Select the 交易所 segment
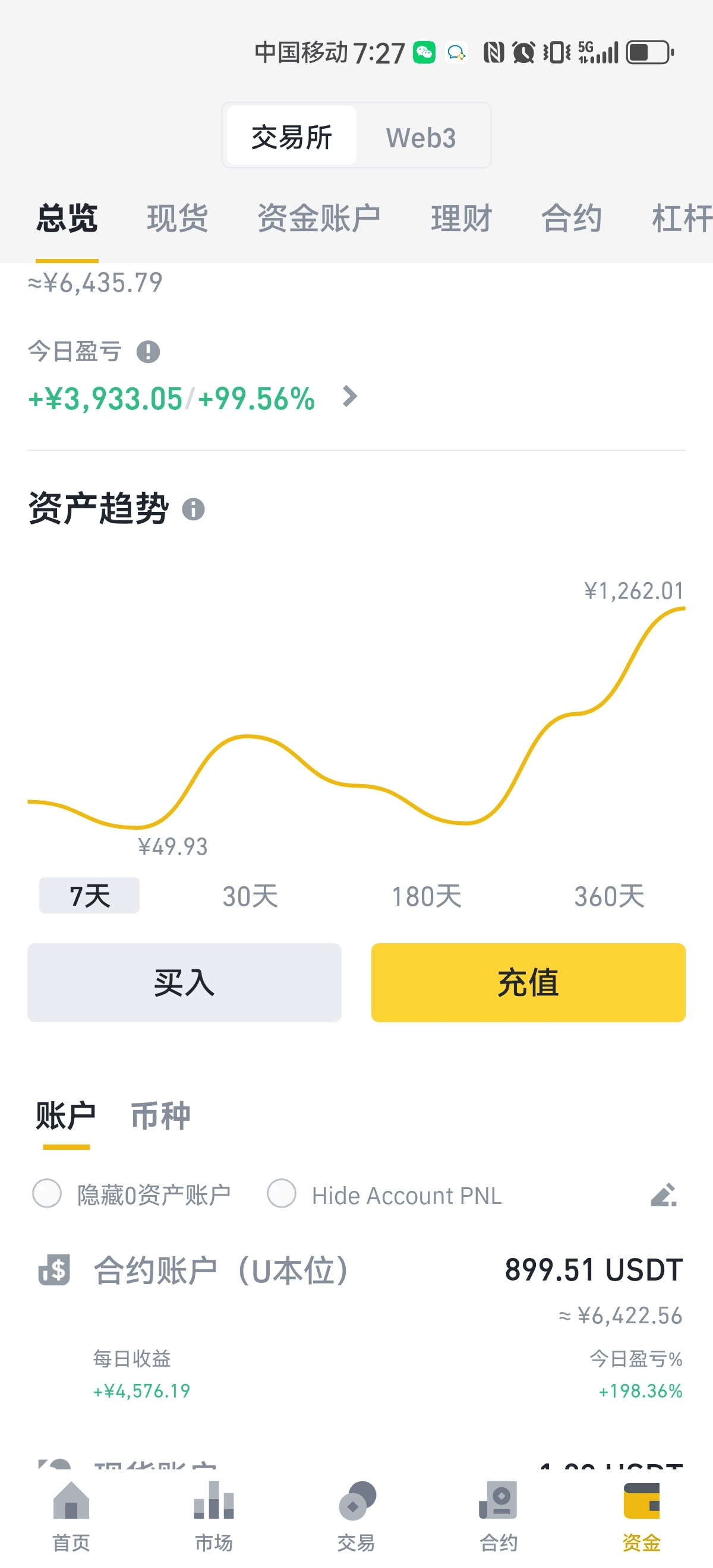Screen dimensions: 713x1568 292,137
